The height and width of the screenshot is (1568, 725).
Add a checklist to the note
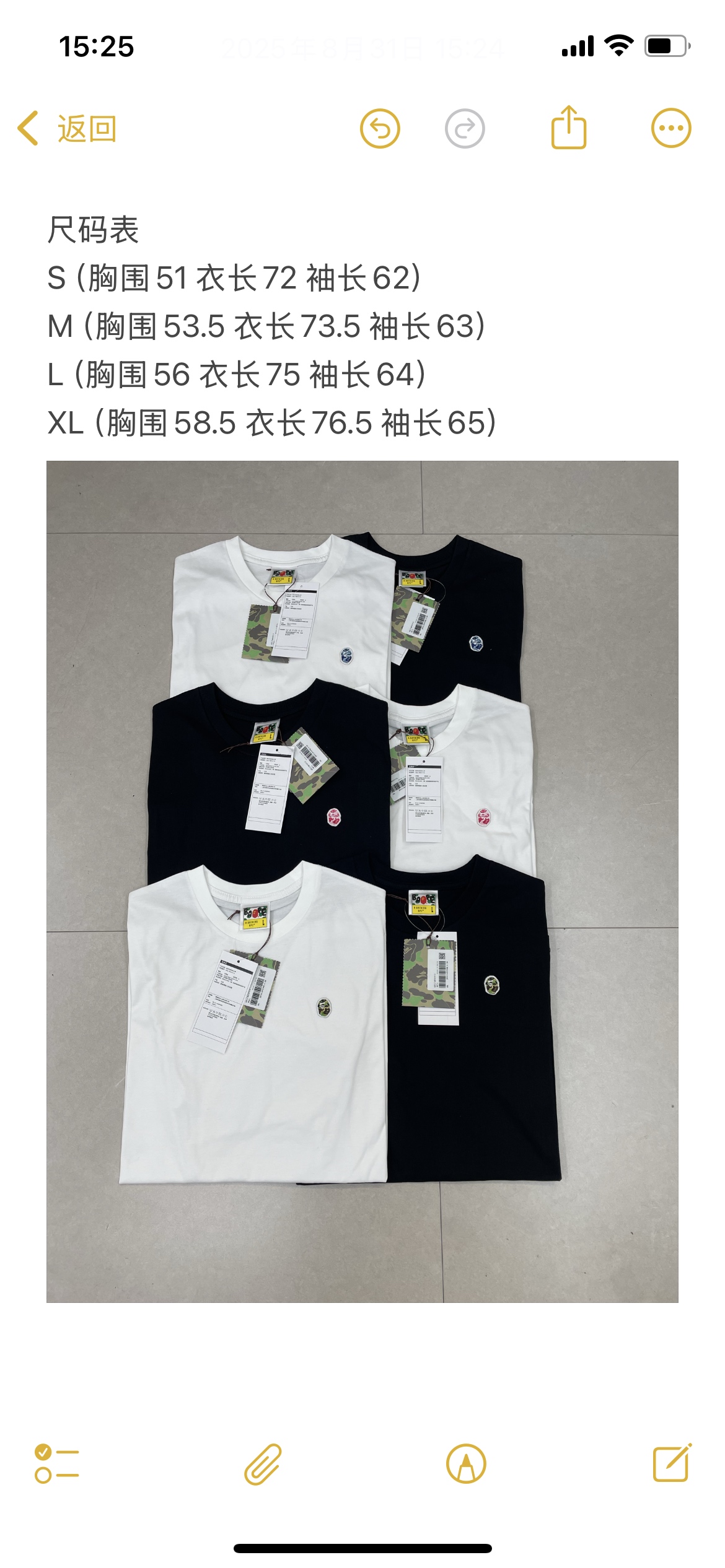(57, 1464)
